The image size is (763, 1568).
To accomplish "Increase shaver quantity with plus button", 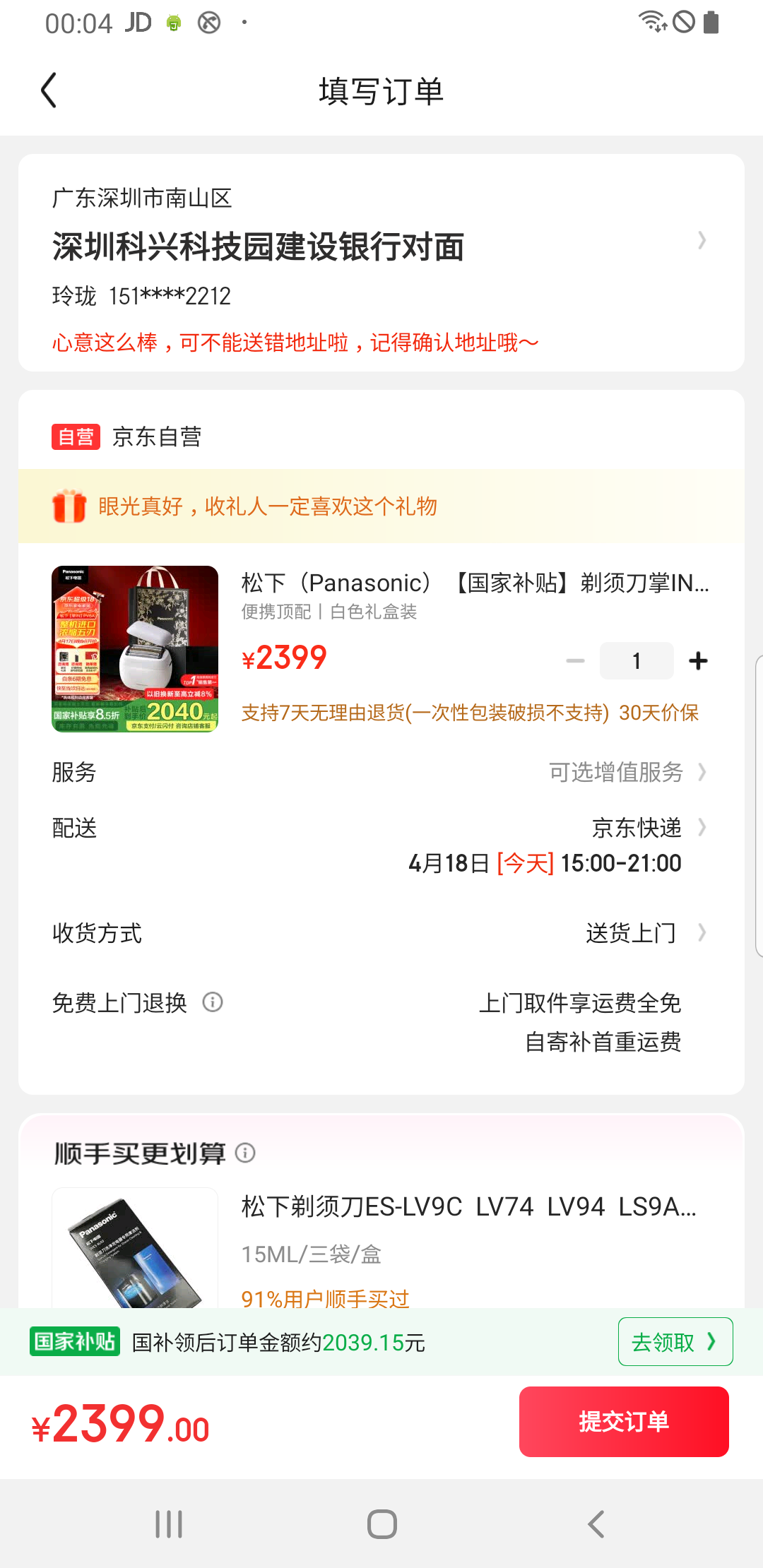I will 698,660.
